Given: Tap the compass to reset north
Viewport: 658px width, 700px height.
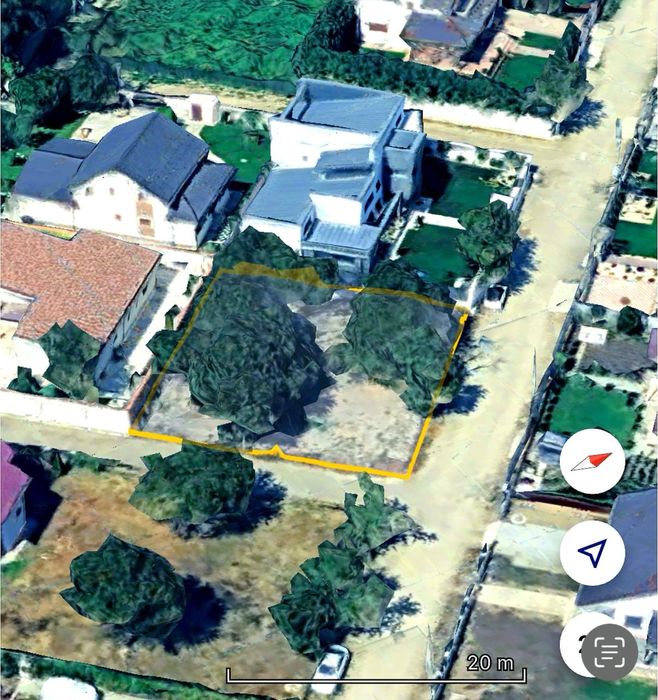Looking at the screenshot, I should coord(592,462).
